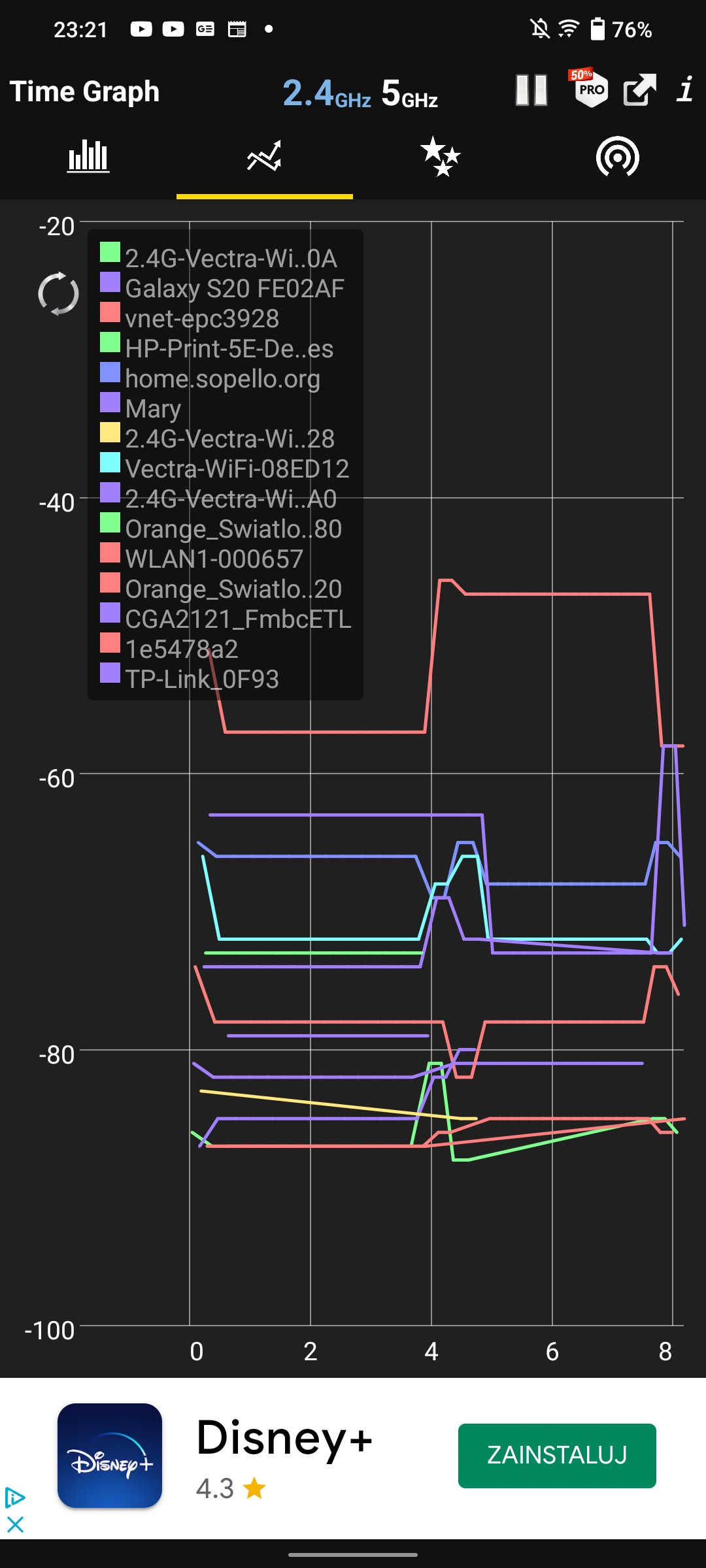Image resolution: width=706 pixels, height=1568 pixels.
Task: Close the Disney+ ad banner
Action: (x=15, y=1525)
